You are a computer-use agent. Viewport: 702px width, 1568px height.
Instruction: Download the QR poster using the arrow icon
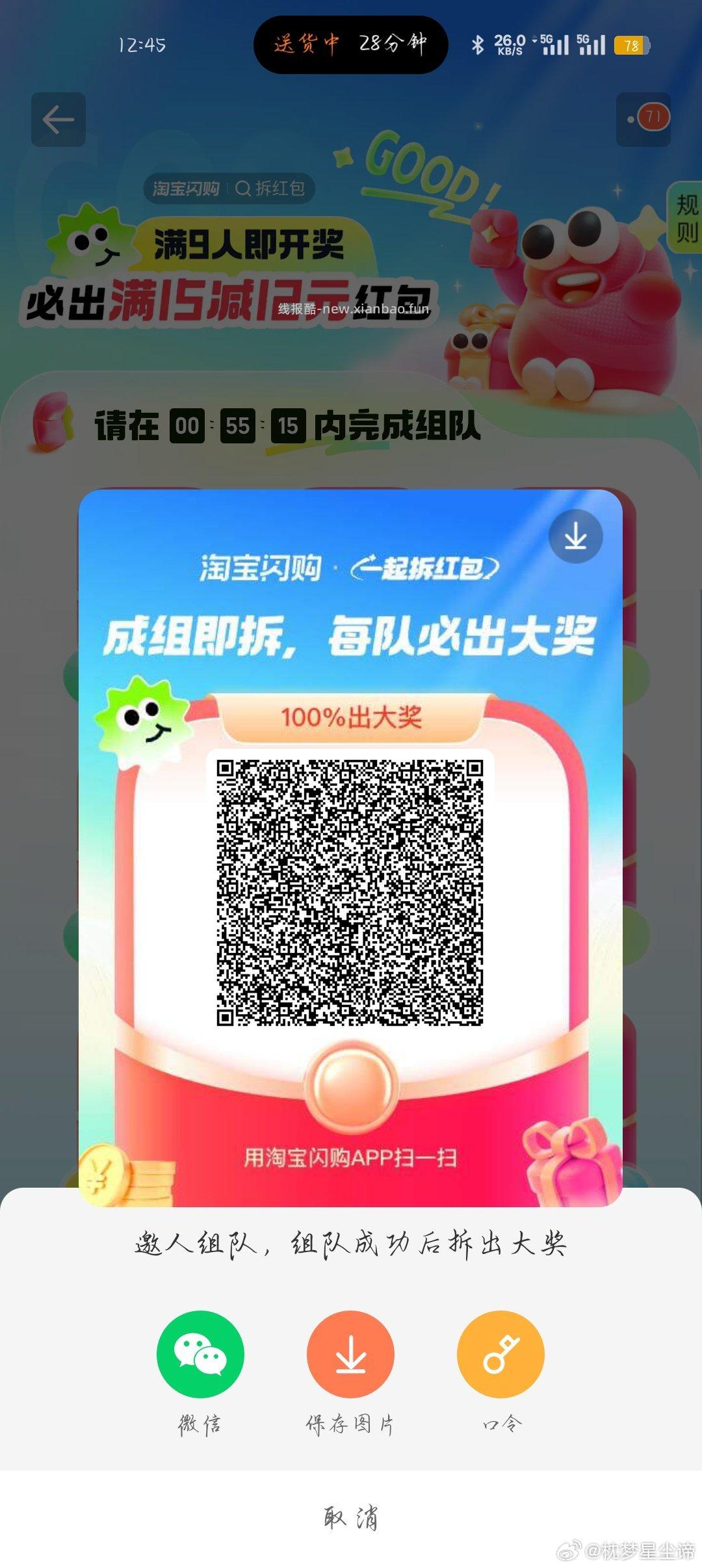pos(575,537)
